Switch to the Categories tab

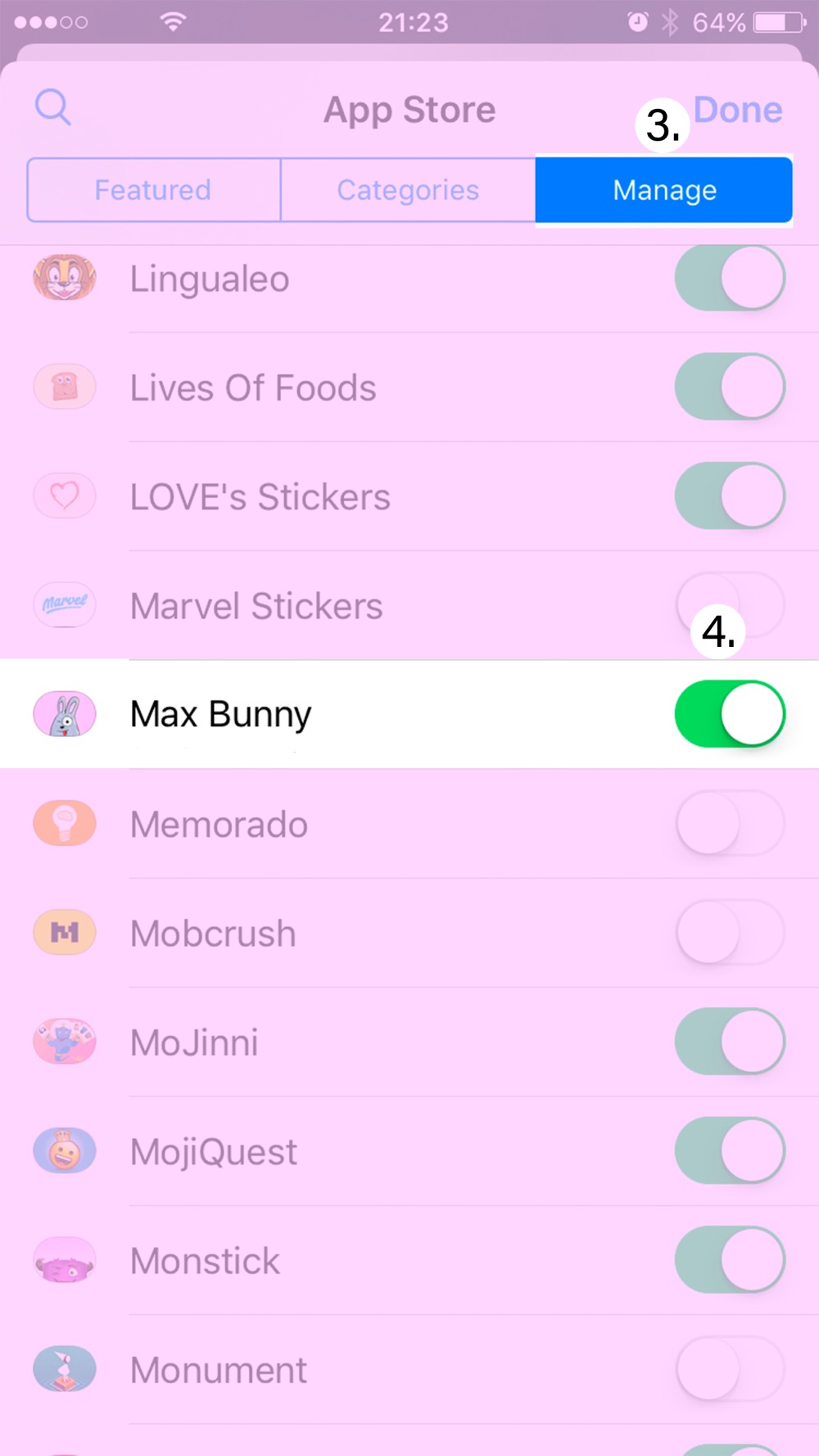[408, 190]
